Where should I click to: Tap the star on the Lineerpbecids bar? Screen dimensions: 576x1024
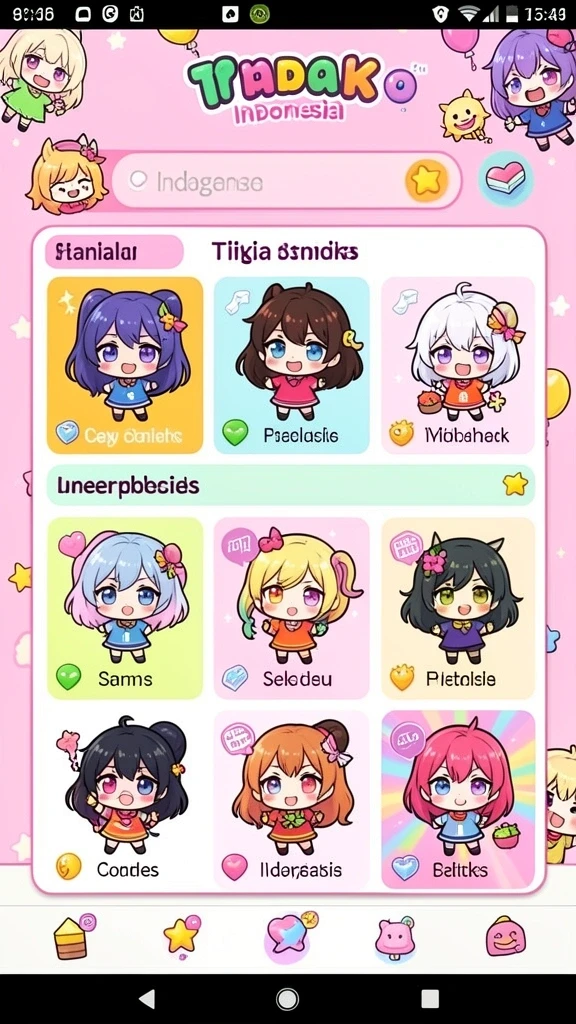point(515,484)
